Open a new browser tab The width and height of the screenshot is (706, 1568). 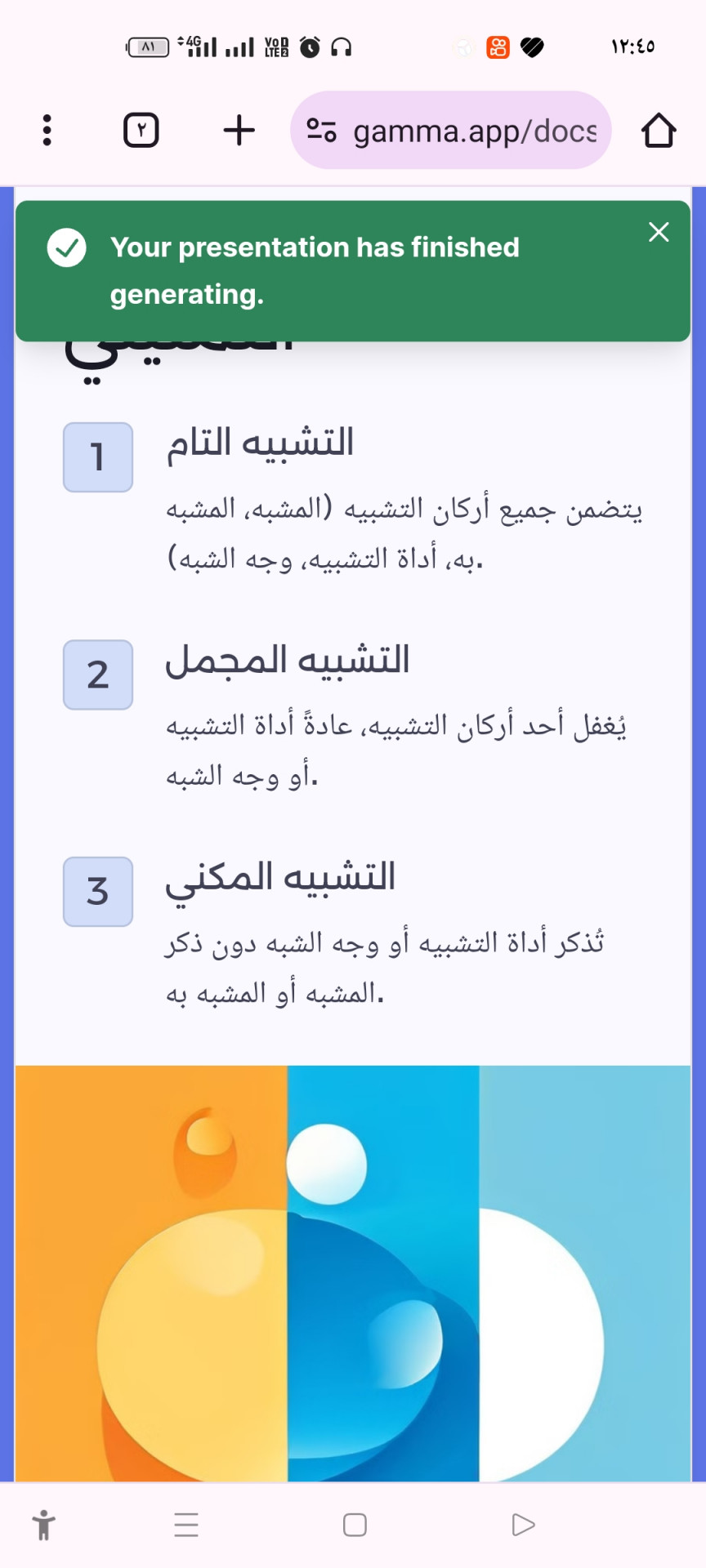(239, 131)
